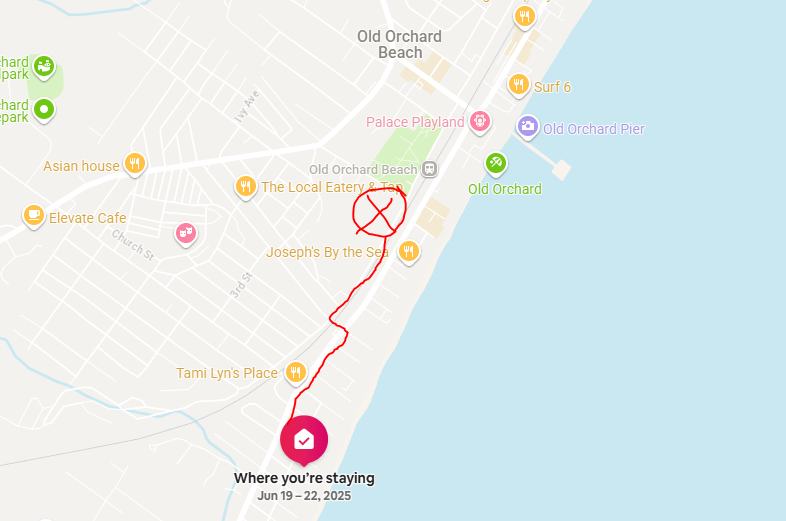Screen dimensions: 786x521
Task: Select the Palace Playland map pin
Action: [480, 122]
